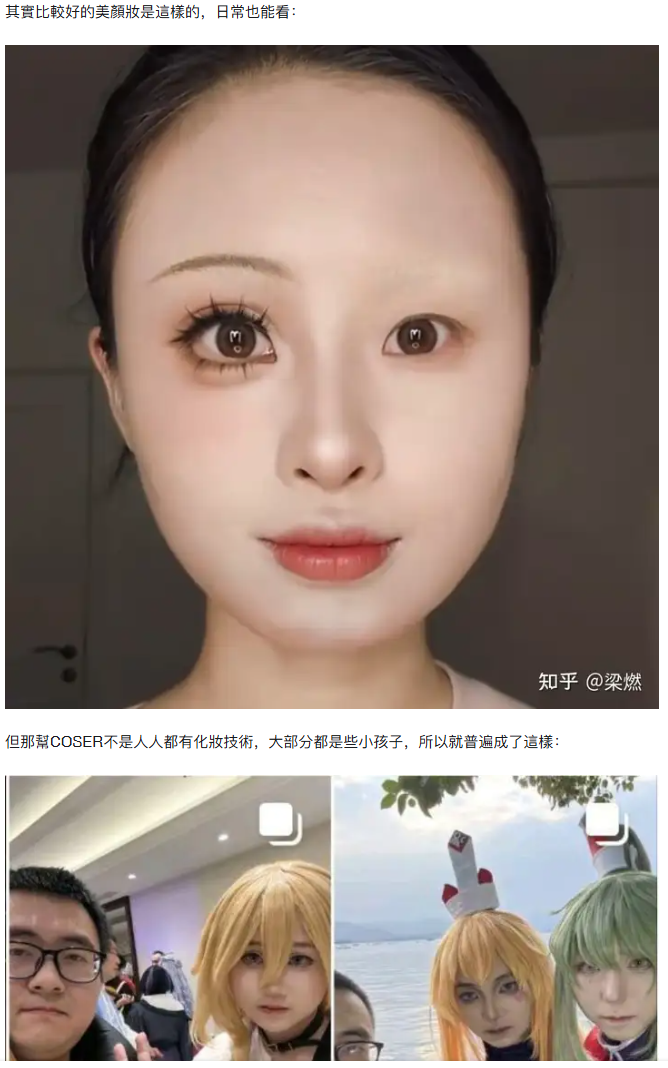This screenshot has width=668, height=1068.
Task: Enlarge the cosplayer selfie collage image
Action: click(332, 918)
